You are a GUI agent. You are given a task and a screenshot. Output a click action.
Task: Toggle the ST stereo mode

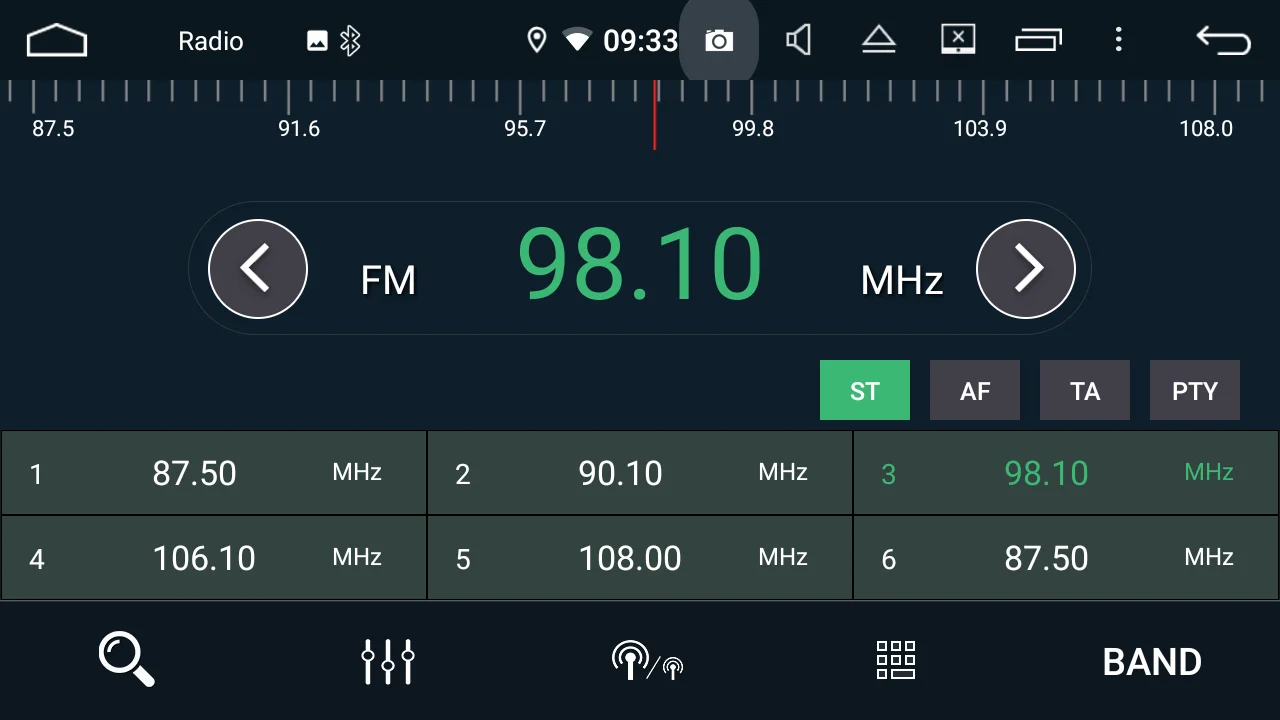pyautogui.click(x=864, y=390)
